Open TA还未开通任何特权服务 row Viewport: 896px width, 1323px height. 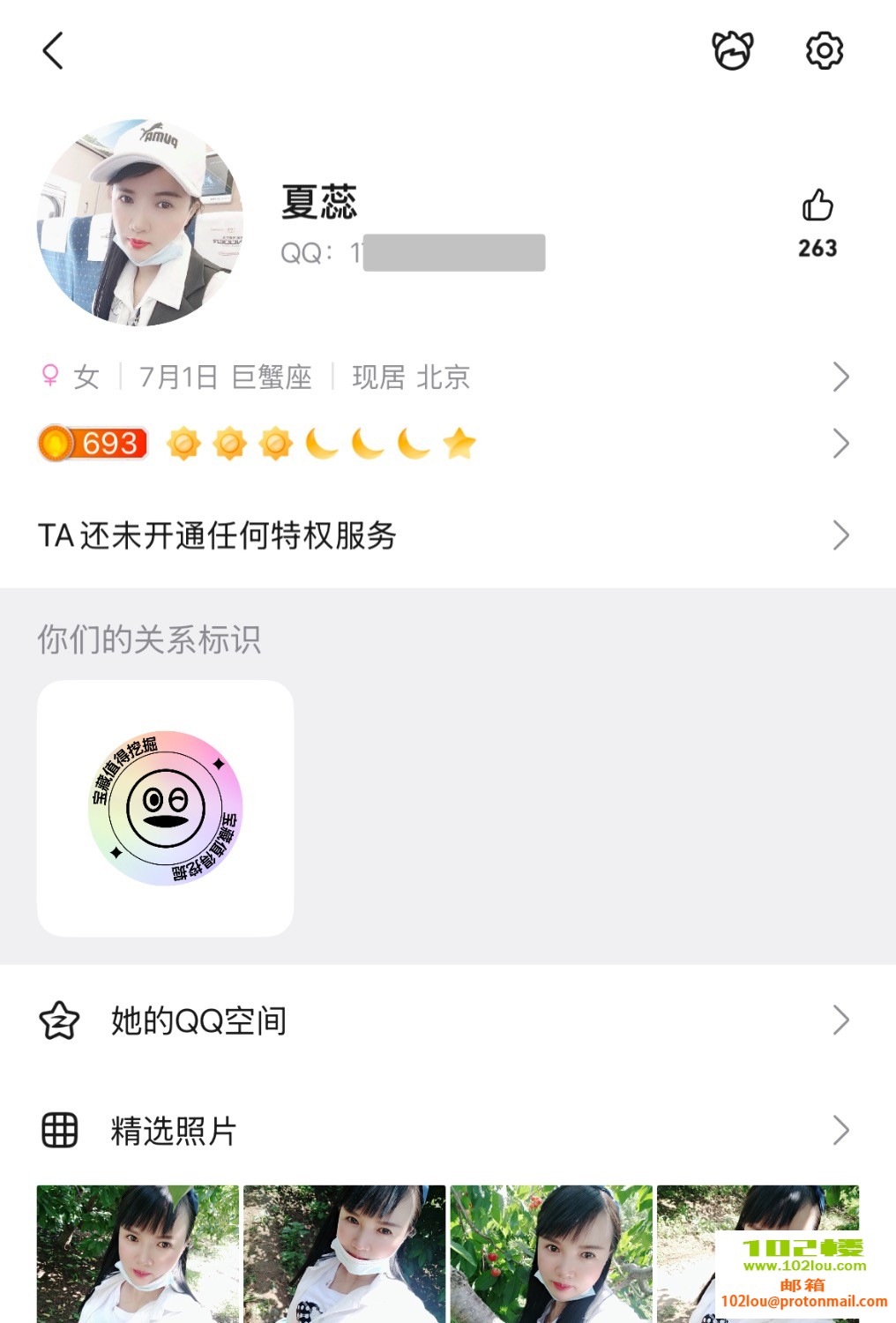pyautogui.click(x=441, y=535)
